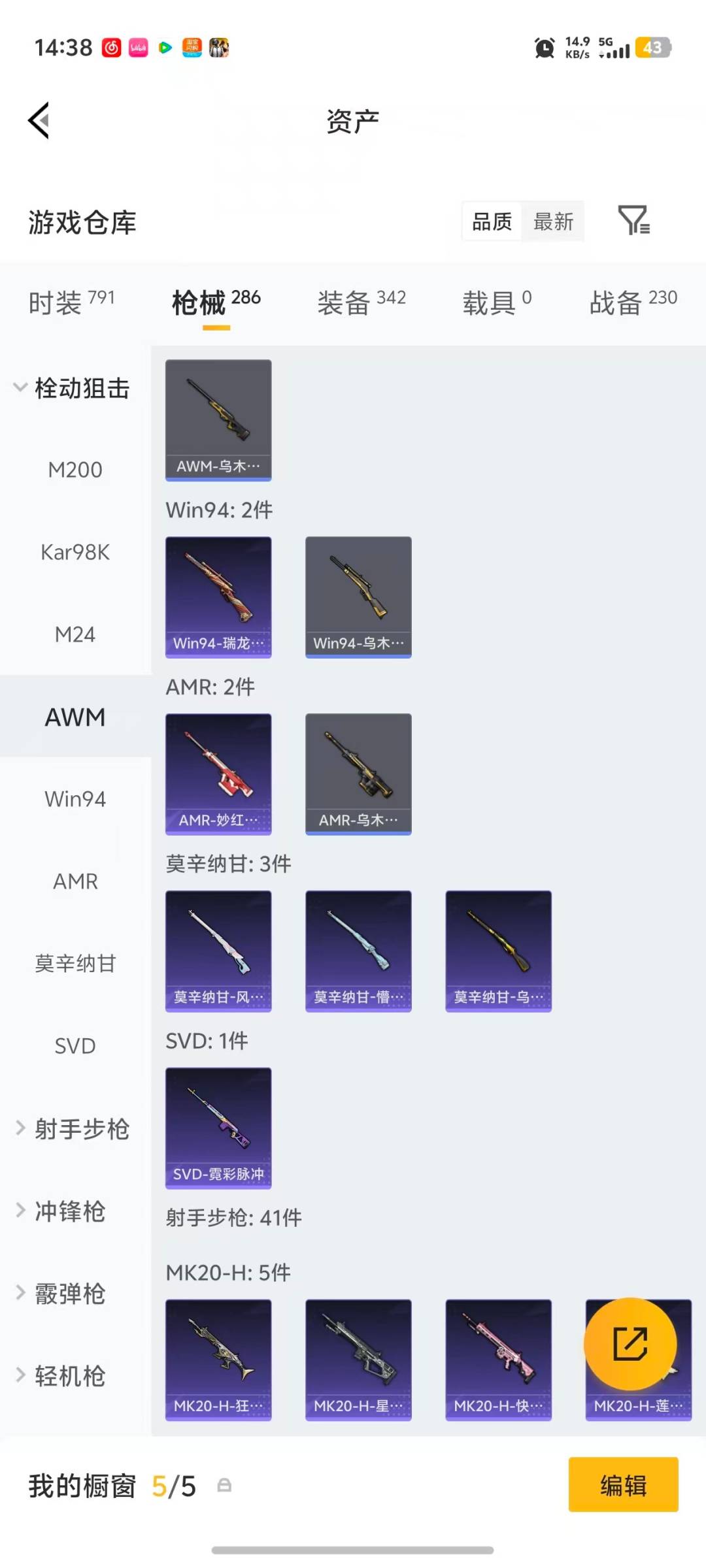Image resolution: width=706 pixels, height=1568 pixels.
Task: Tap the back arrow on the 资产 page
Action: (x=37, y=121)
